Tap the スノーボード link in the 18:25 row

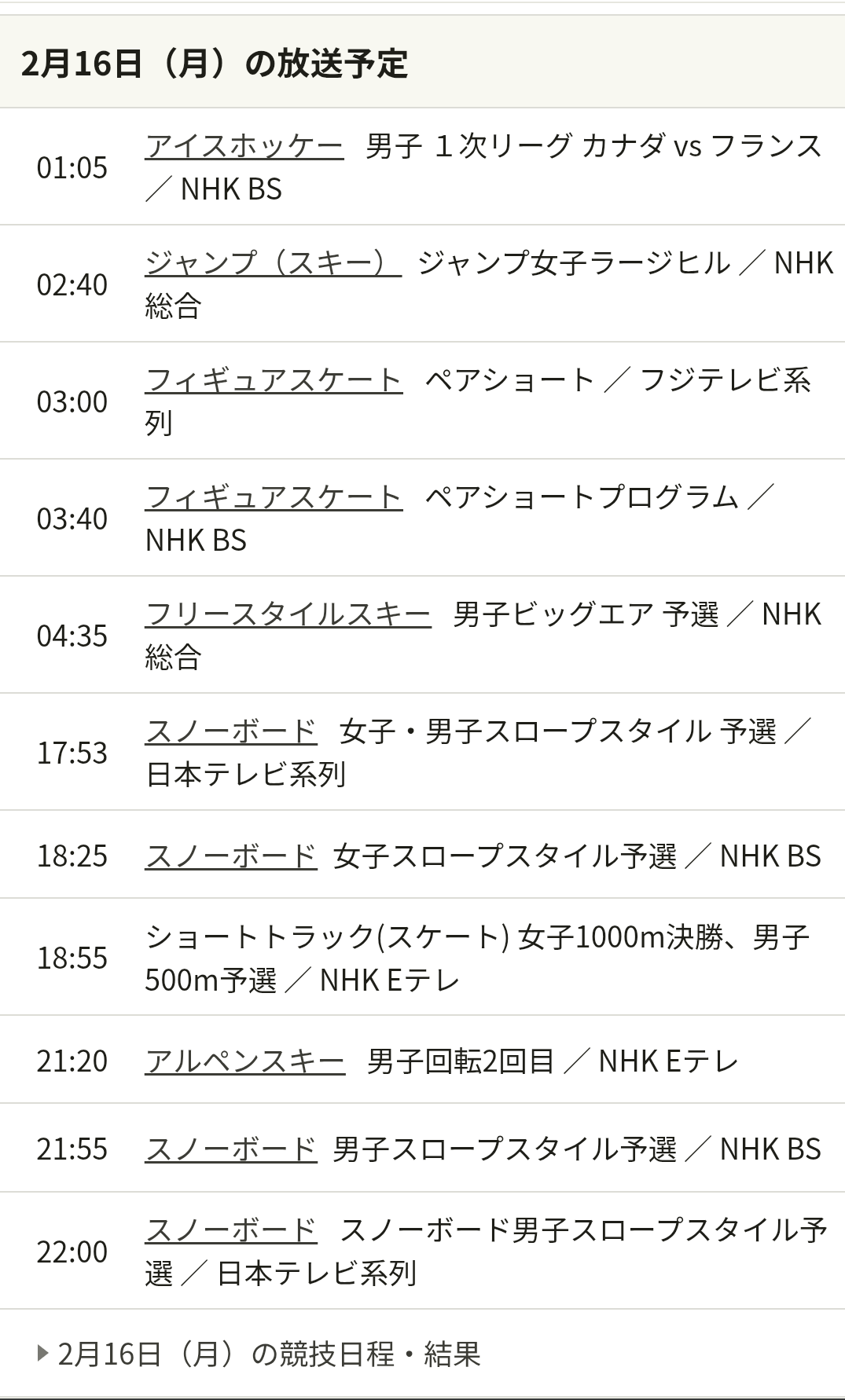point(231,856)
